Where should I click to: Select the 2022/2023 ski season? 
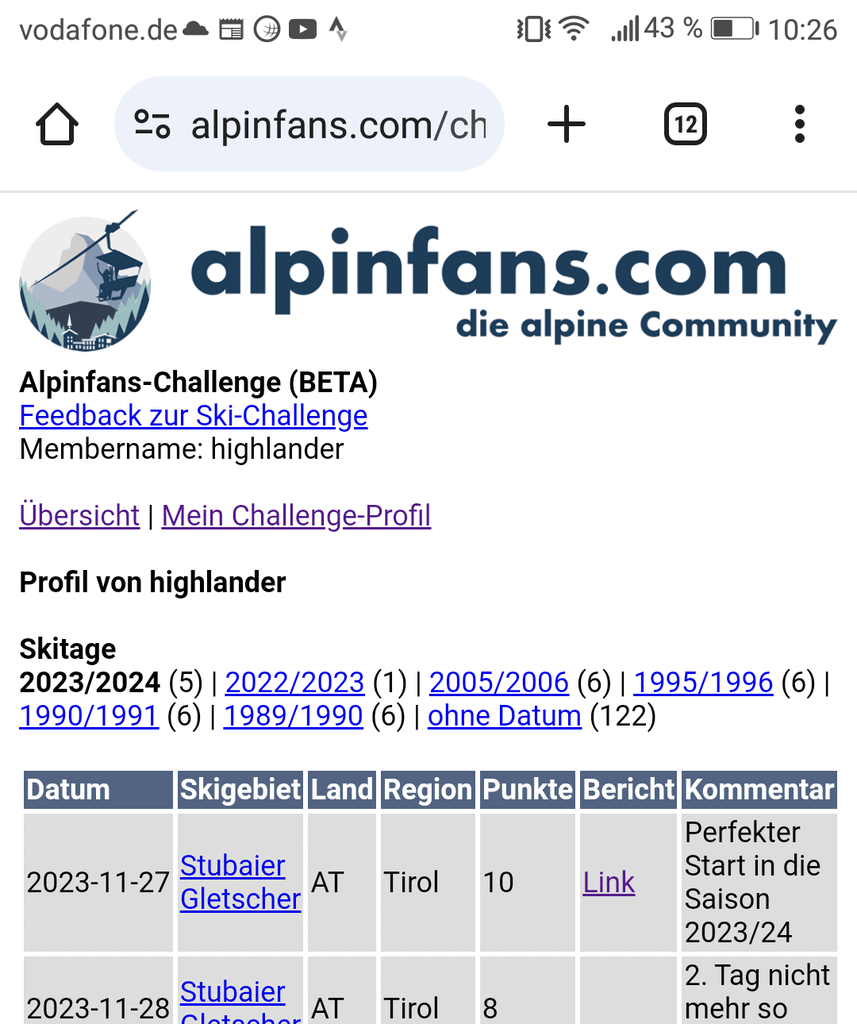pos(294,683)
